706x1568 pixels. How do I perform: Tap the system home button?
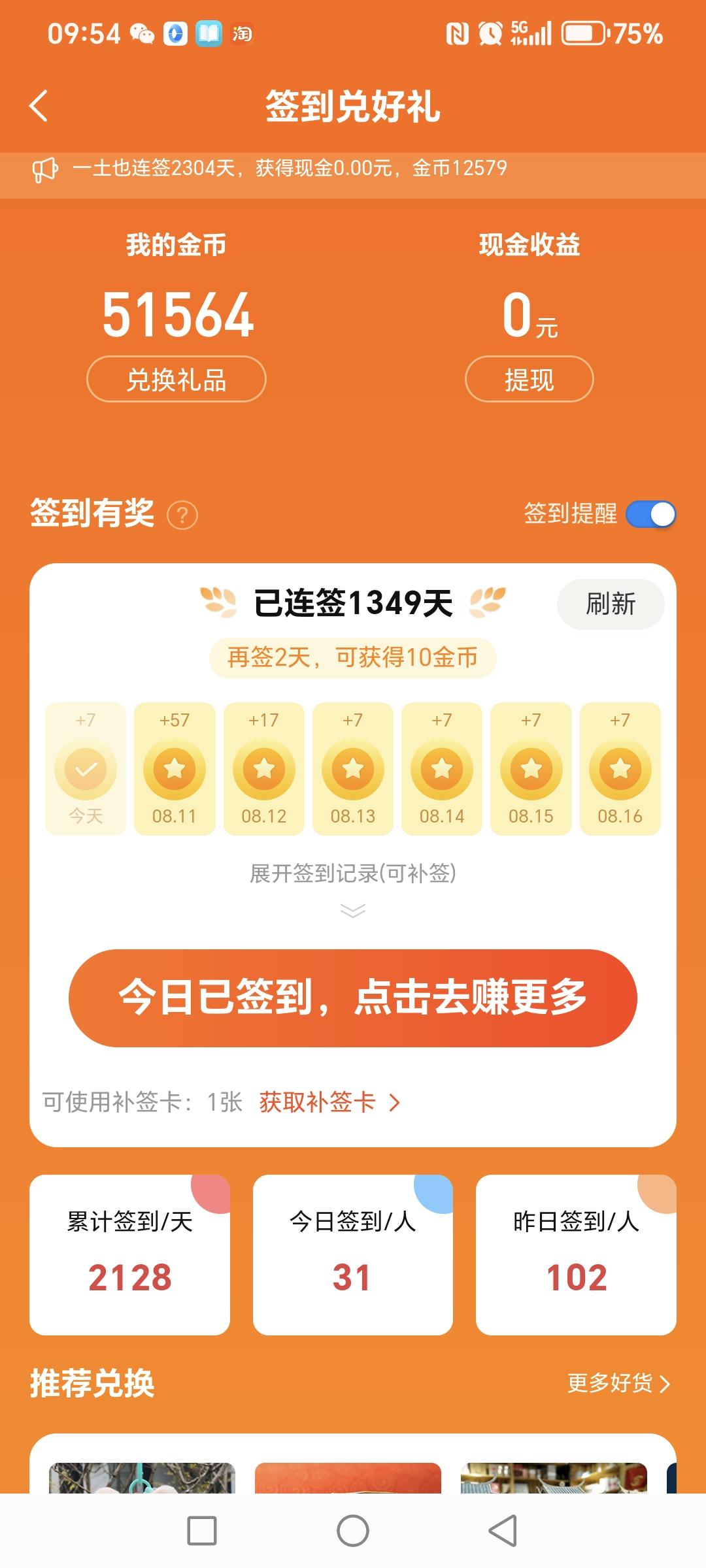pyautogui.click(x=353, y=1531)
